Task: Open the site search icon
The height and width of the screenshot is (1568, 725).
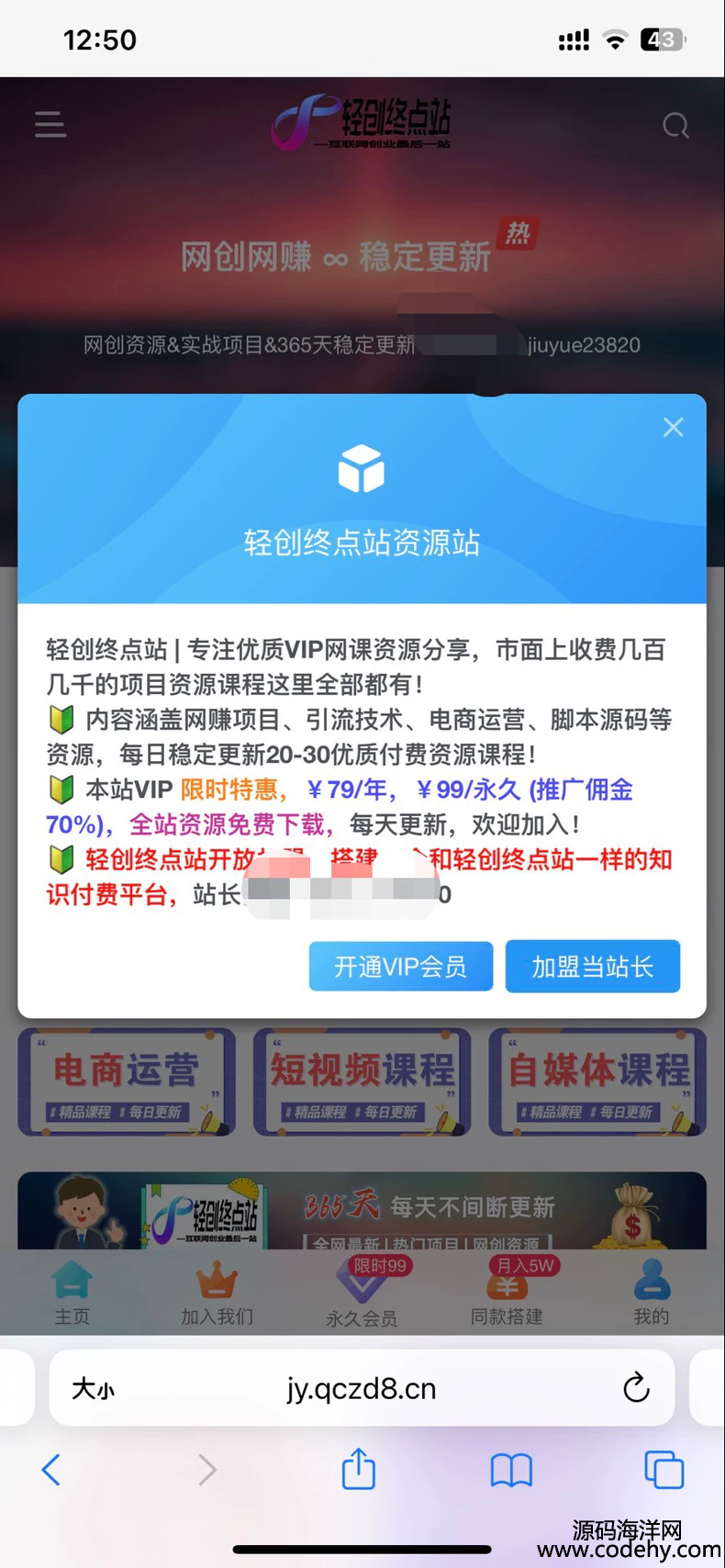Action: pos(675,125)
